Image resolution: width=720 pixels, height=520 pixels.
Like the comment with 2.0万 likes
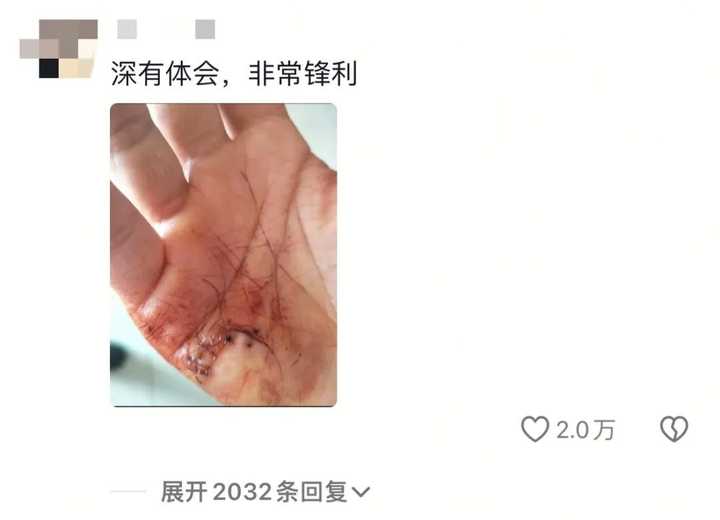pos(536,430)
